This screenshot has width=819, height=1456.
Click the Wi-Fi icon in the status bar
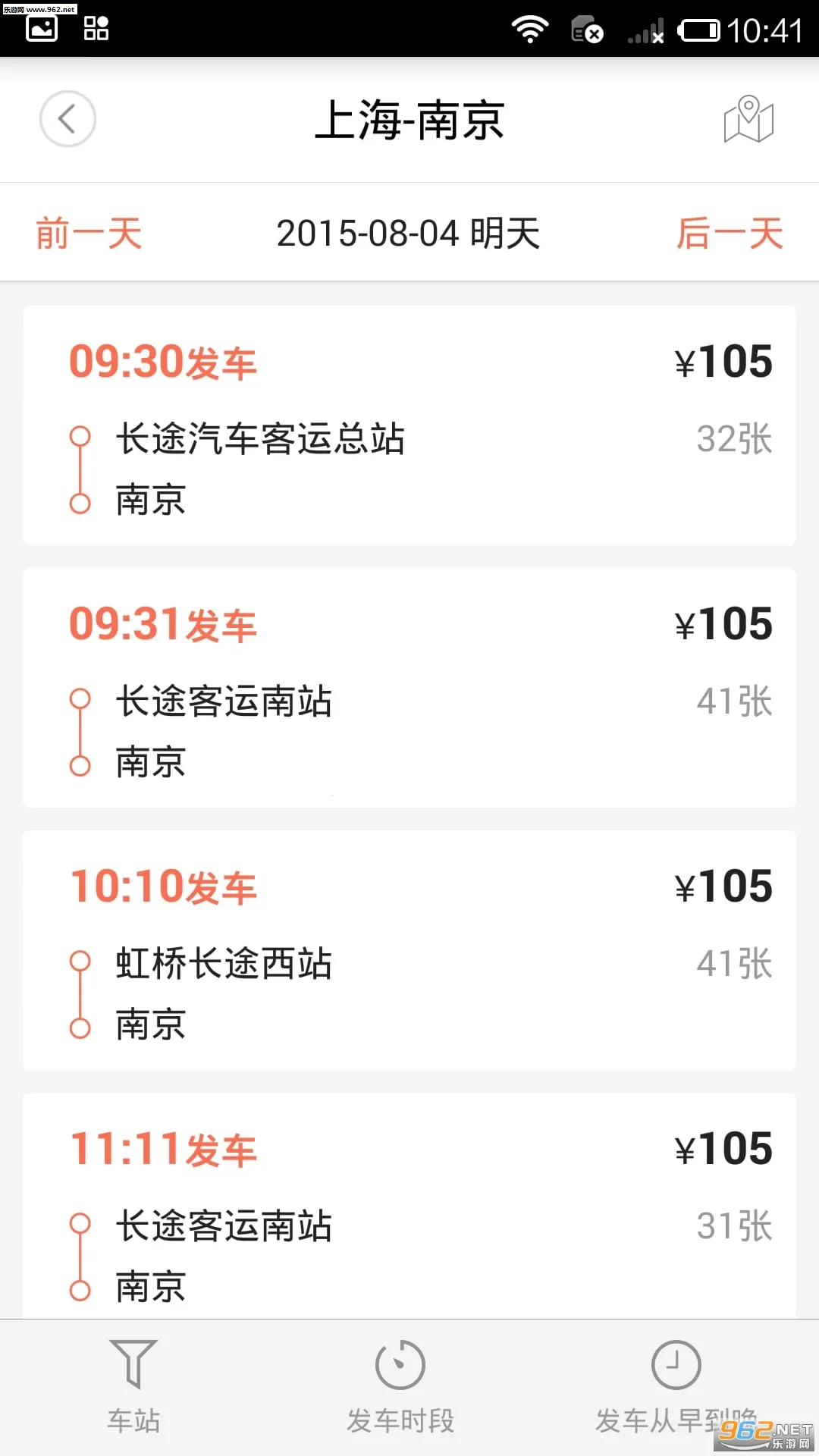531,29
